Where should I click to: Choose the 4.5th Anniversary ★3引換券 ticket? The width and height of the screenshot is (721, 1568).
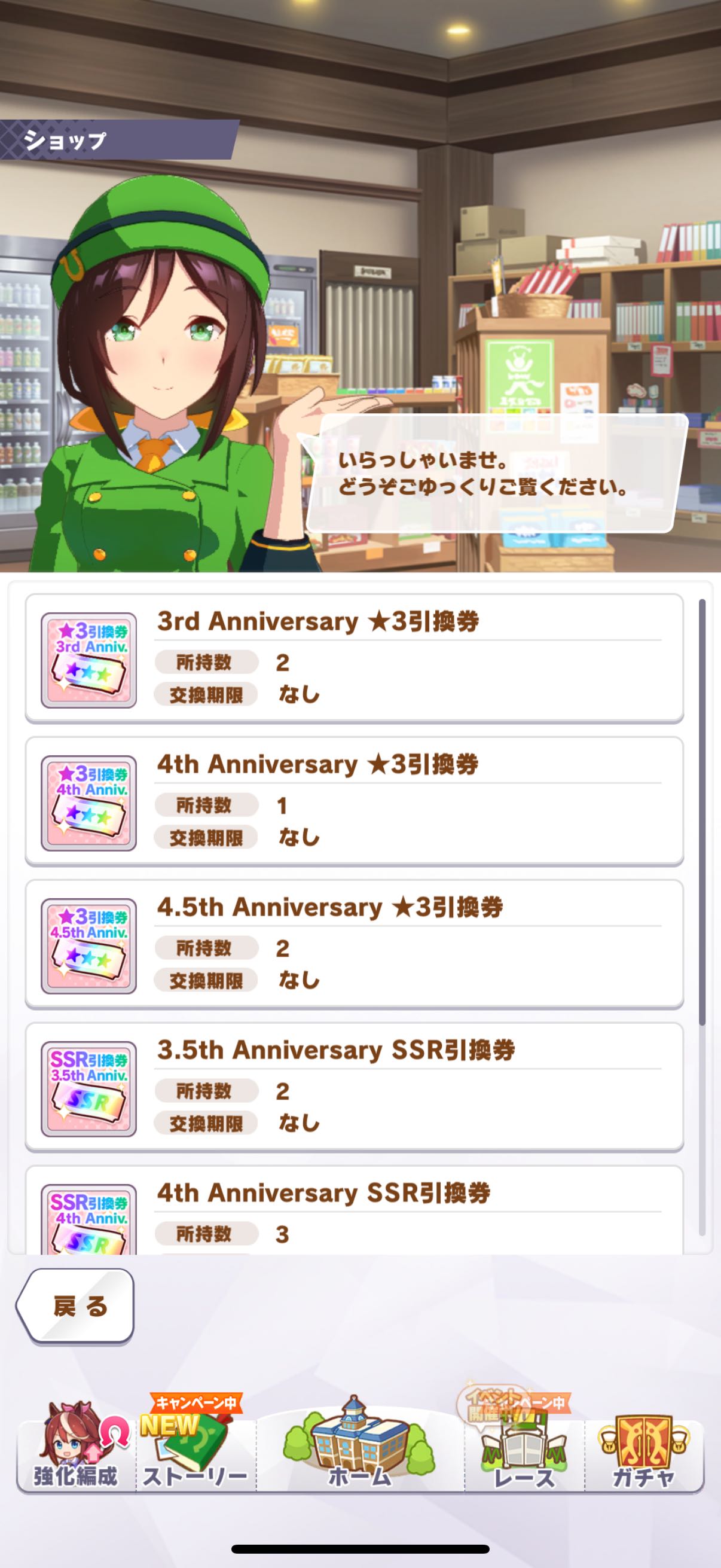click(354, 945)
